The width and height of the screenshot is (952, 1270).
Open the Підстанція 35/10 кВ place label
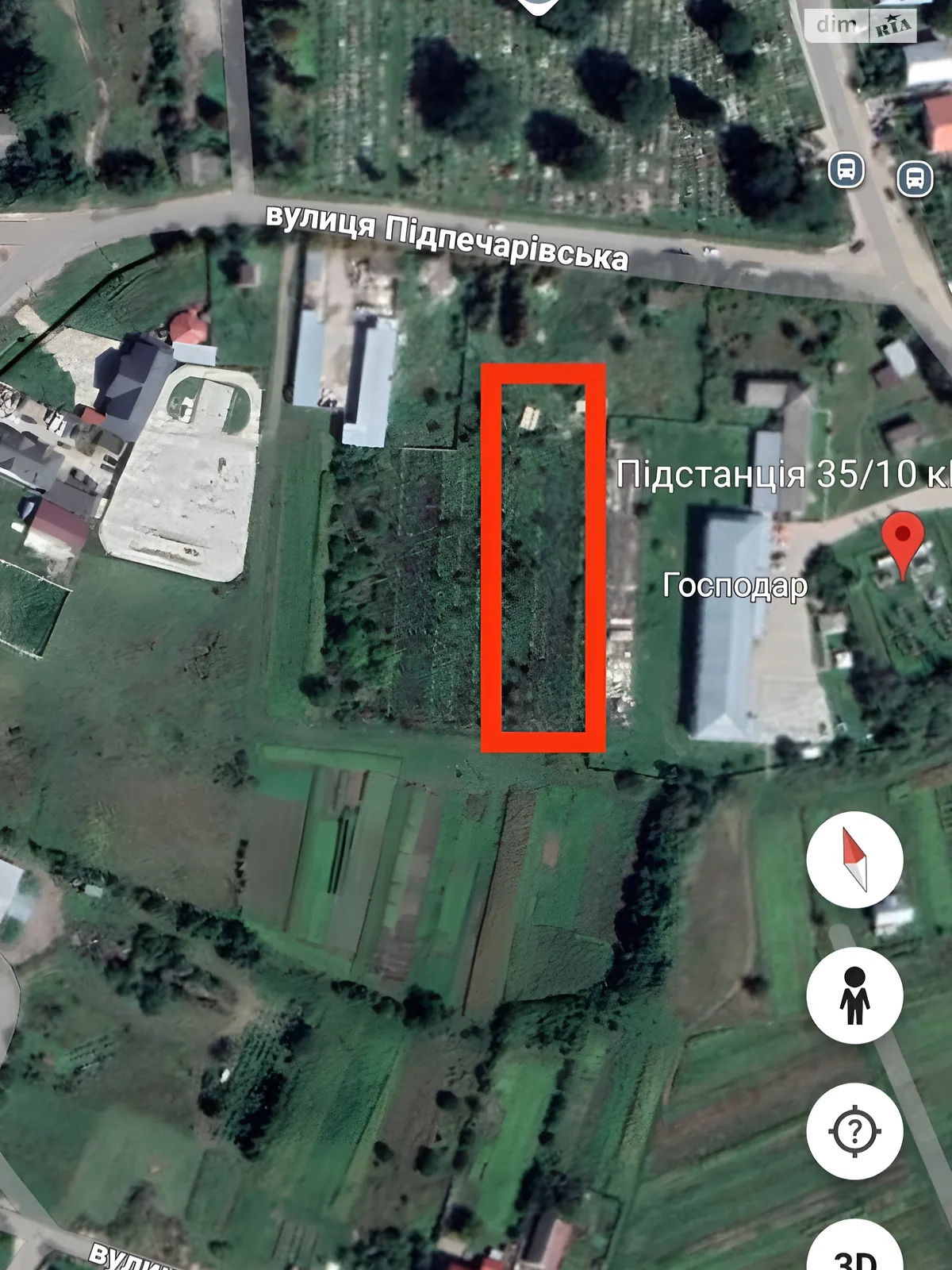pos(783,474)
